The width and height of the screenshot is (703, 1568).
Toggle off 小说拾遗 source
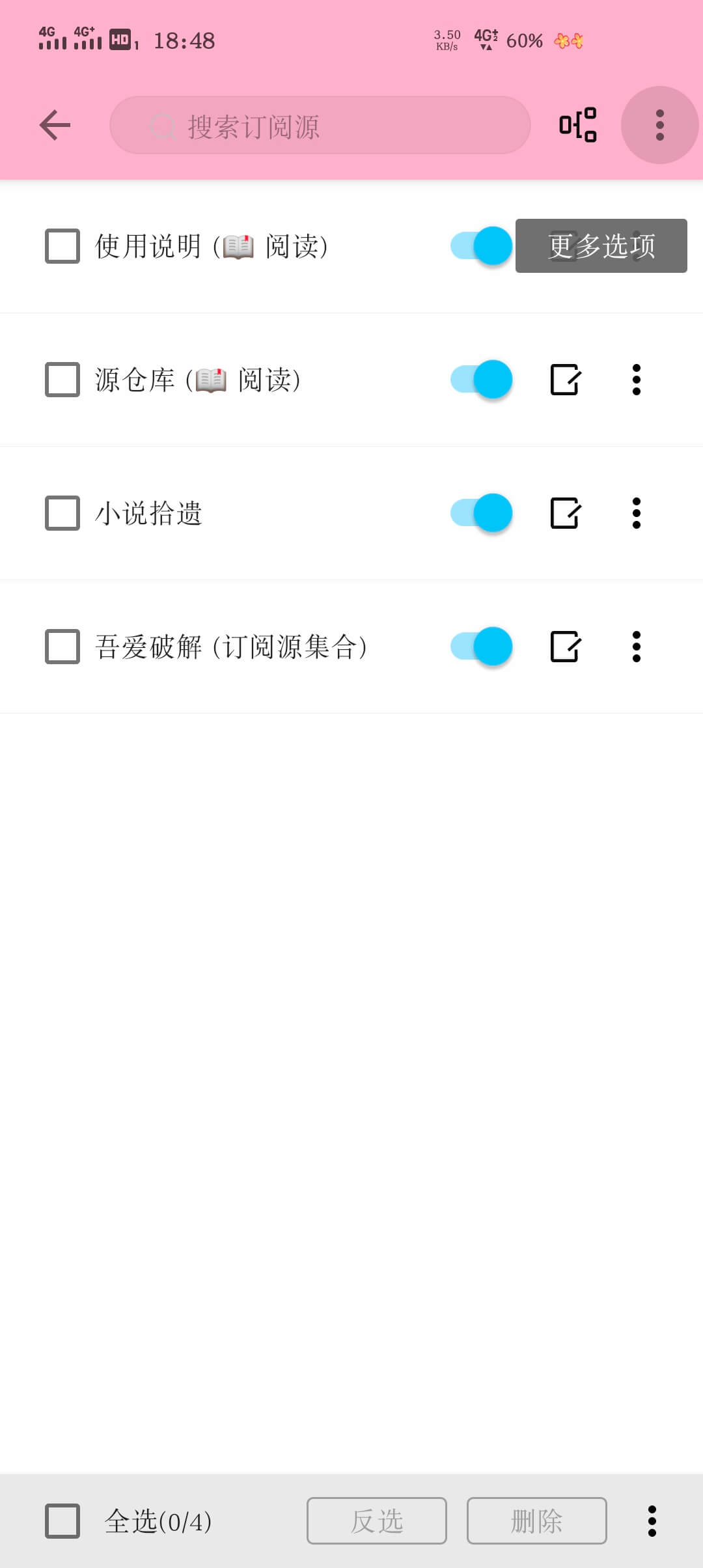pos(482,513)
